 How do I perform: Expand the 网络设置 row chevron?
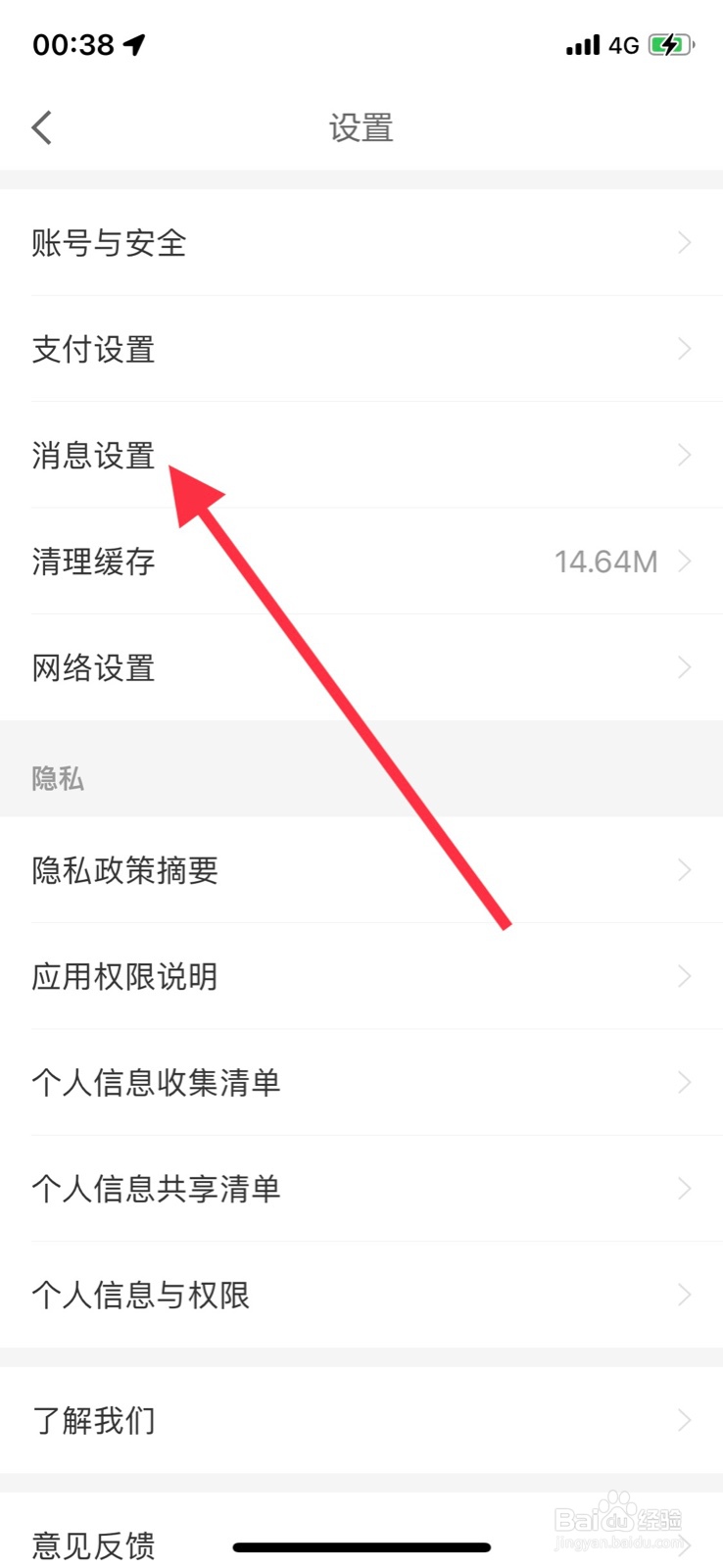click(686, 667)
